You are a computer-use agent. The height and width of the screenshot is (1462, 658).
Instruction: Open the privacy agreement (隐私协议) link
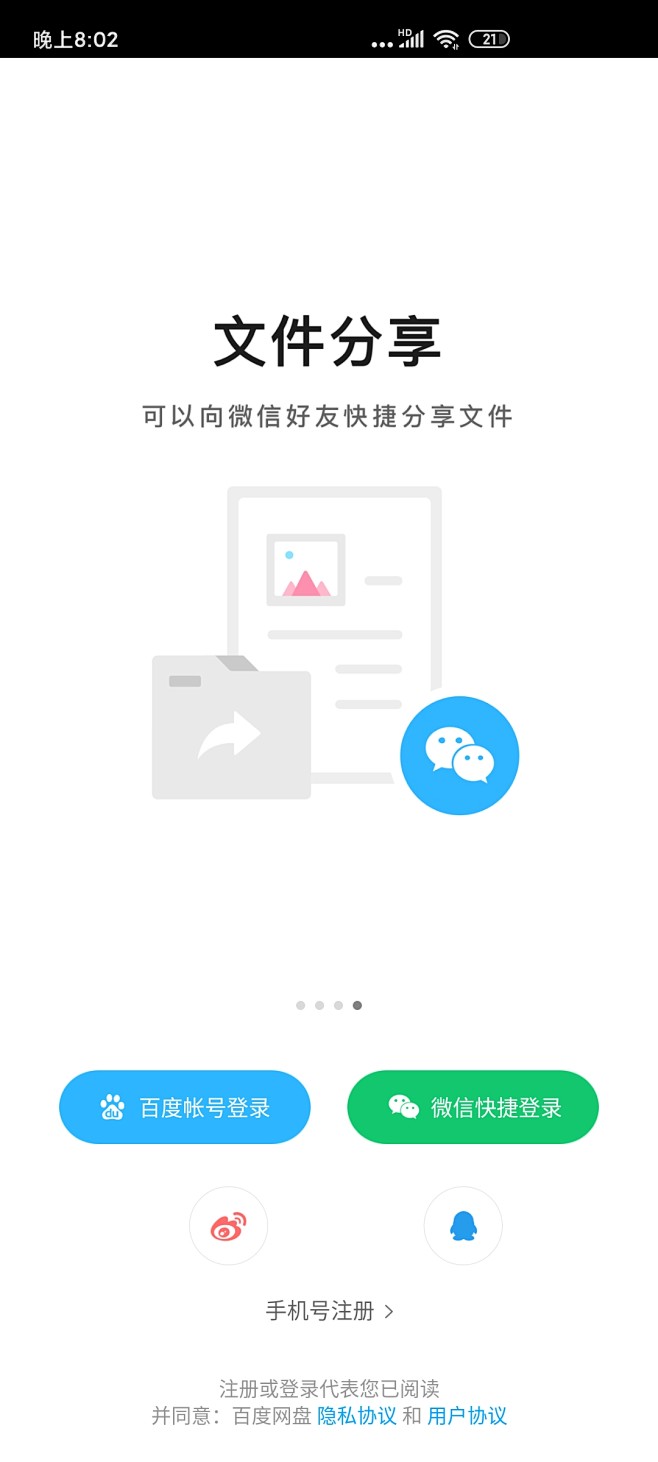point(357,1416)
